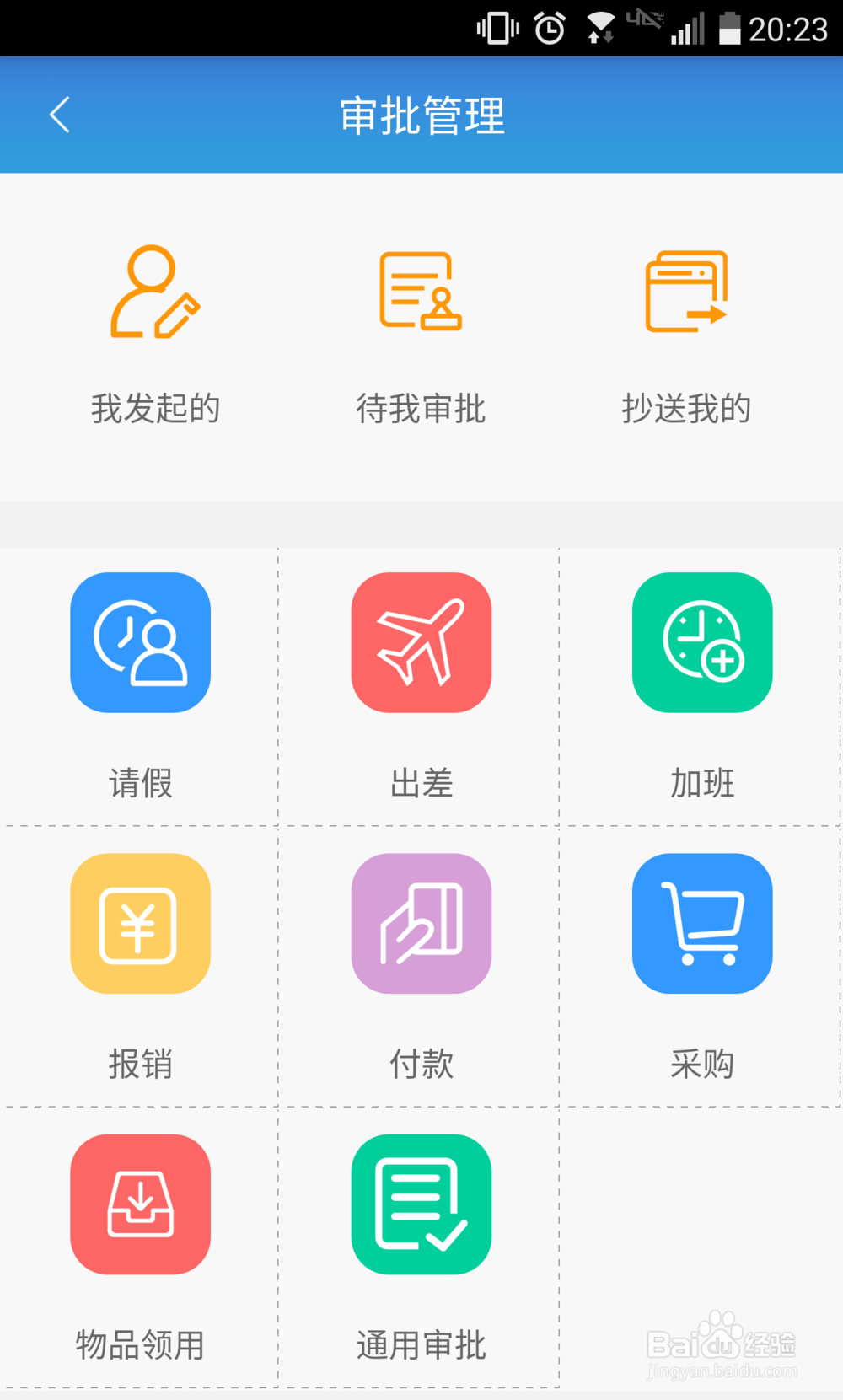843x1400 pixels.
Task: Open 通用审批 general approval
Action: tap(421, 1247)
